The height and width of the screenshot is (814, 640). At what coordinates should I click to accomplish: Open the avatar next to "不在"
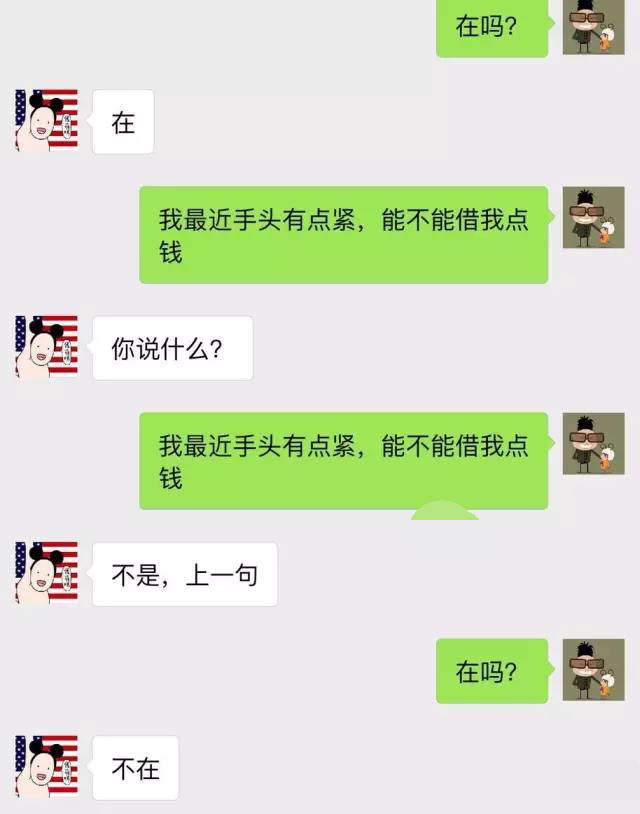[x=46, y=767]
